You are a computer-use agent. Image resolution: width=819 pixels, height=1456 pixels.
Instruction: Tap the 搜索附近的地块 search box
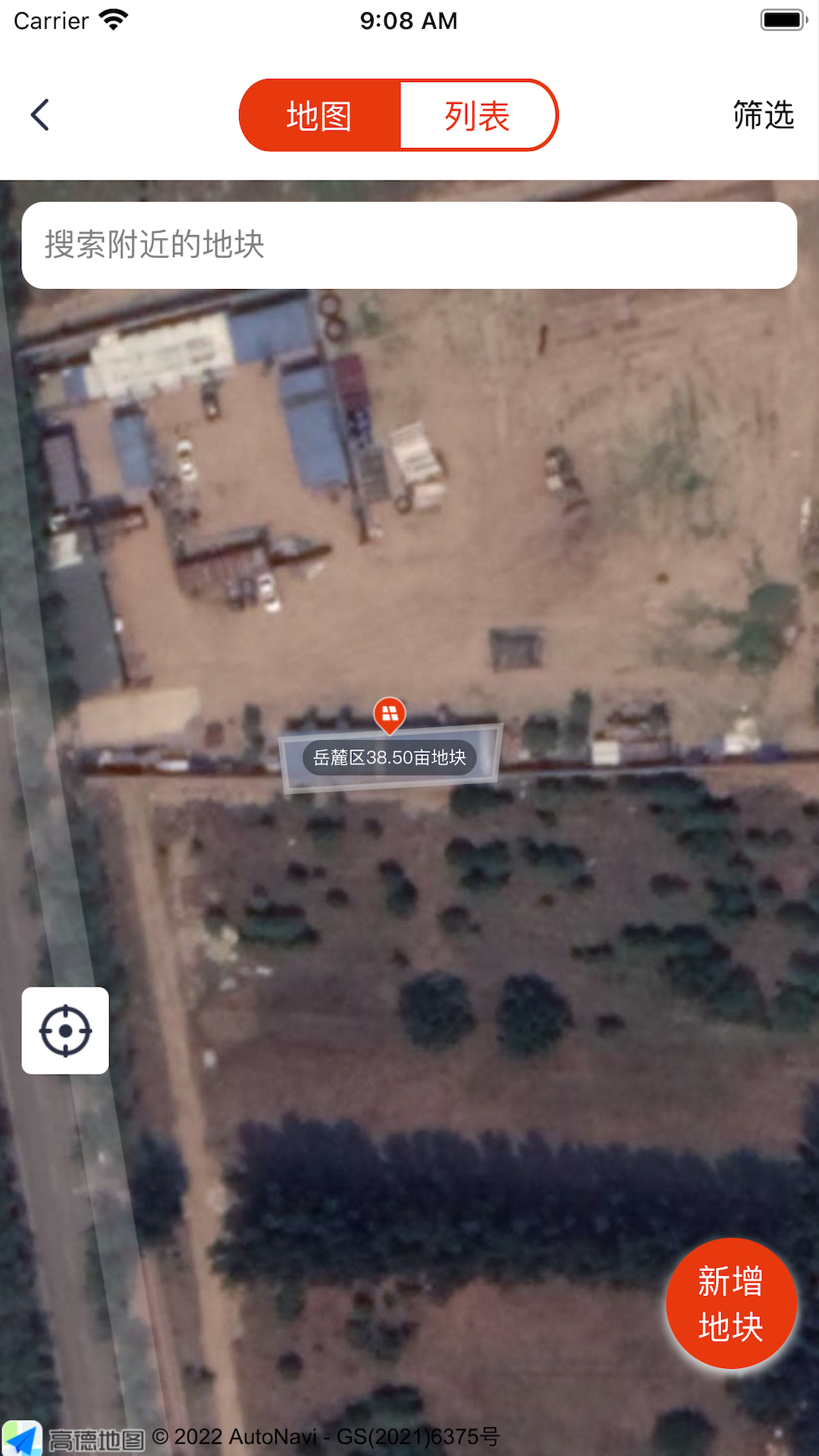[409, 245]
